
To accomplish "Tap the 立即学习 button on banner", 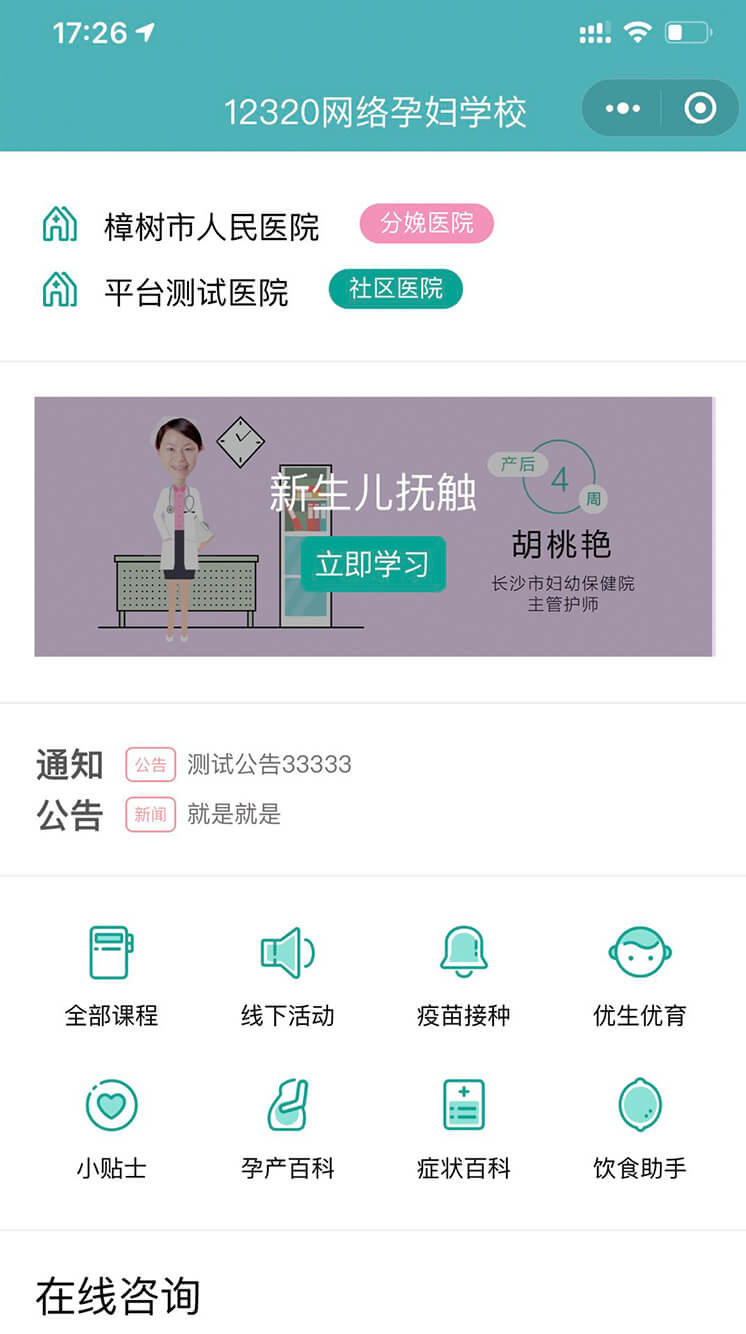I will [x=373, y=565].
